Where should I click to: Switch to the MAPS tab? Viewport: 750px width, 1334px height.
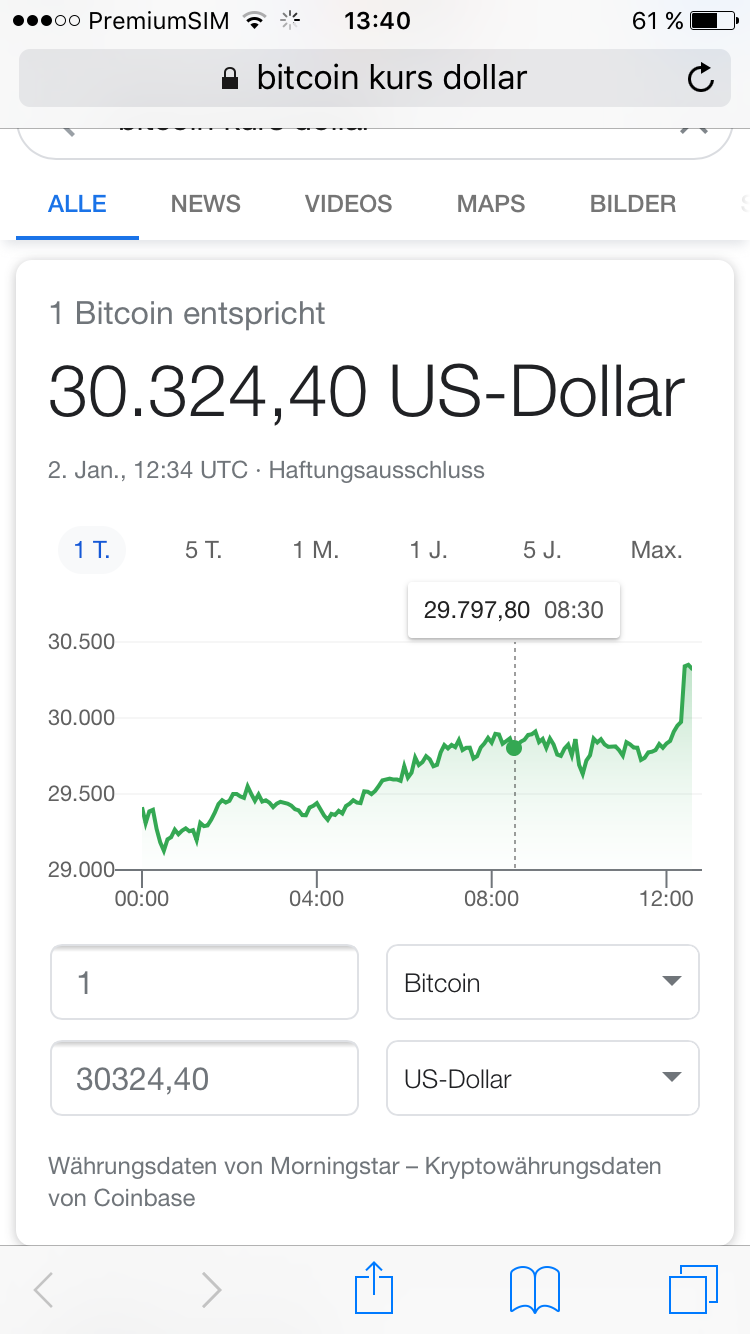point(491,204)
